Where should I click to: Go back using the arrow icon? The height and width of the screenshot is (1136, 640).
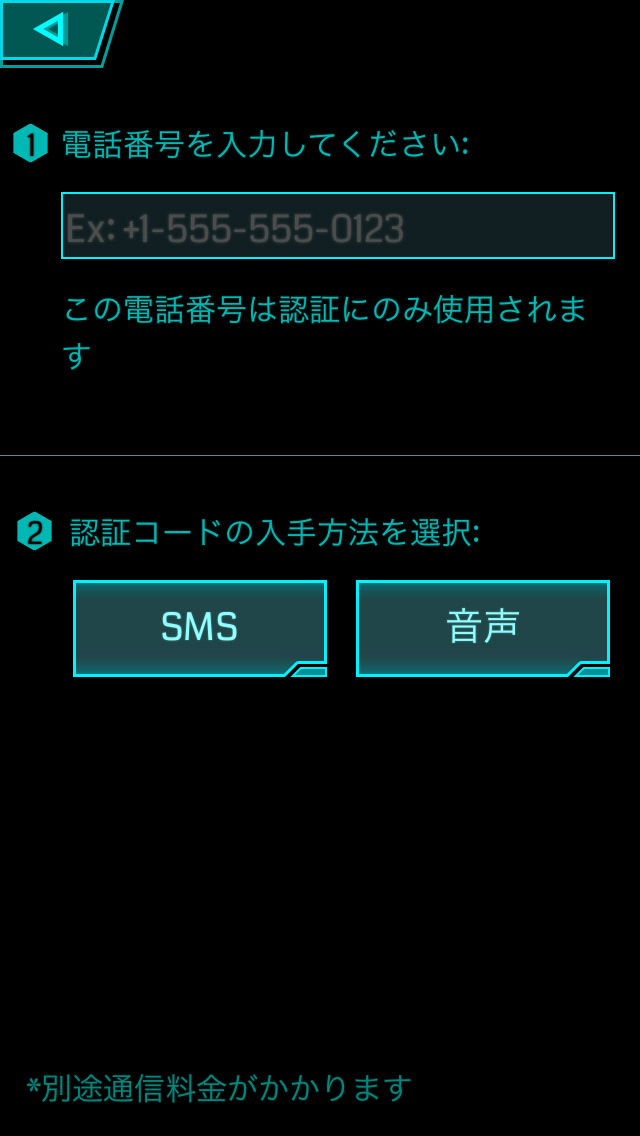click(52, 29)
